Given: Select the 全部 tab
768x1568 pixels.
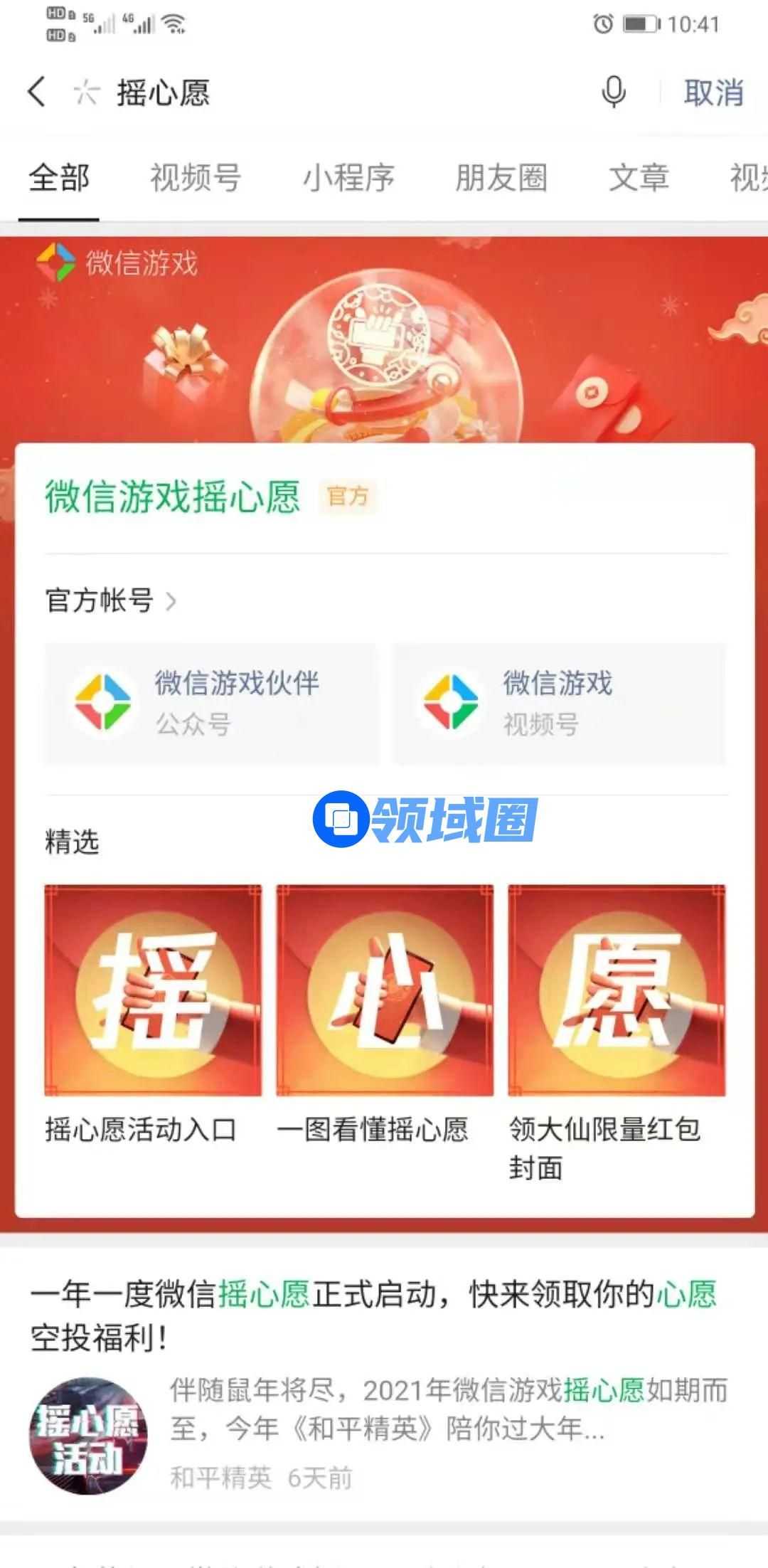Looking at the screenshot, I should (x=59, y=178).
